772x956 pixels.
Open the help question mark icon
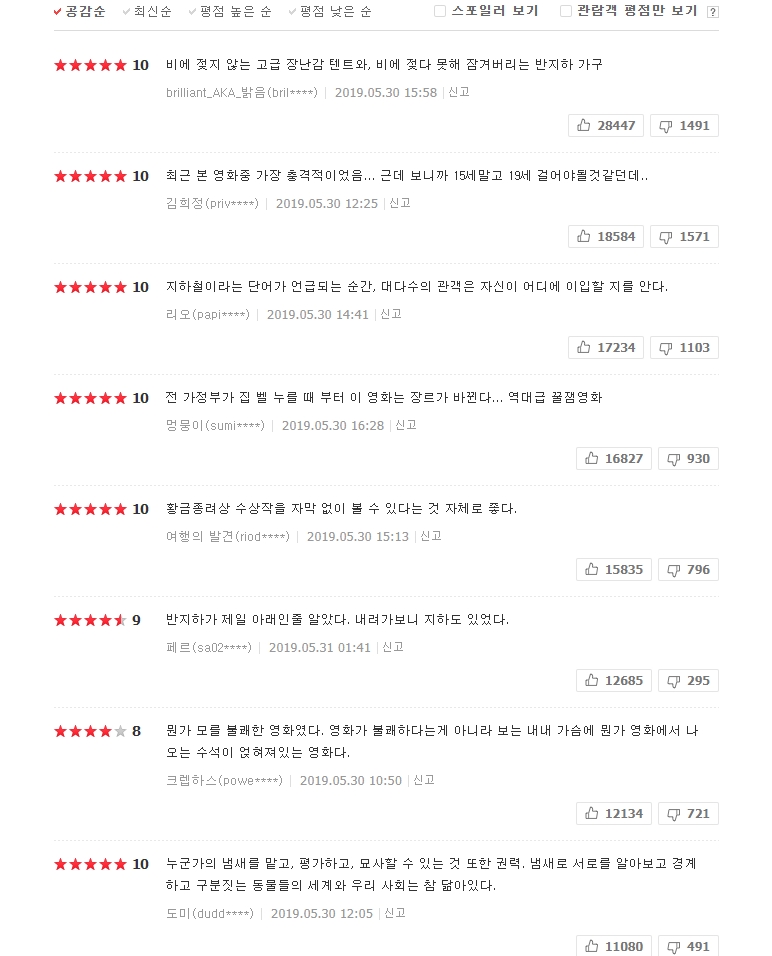(713, 12)
